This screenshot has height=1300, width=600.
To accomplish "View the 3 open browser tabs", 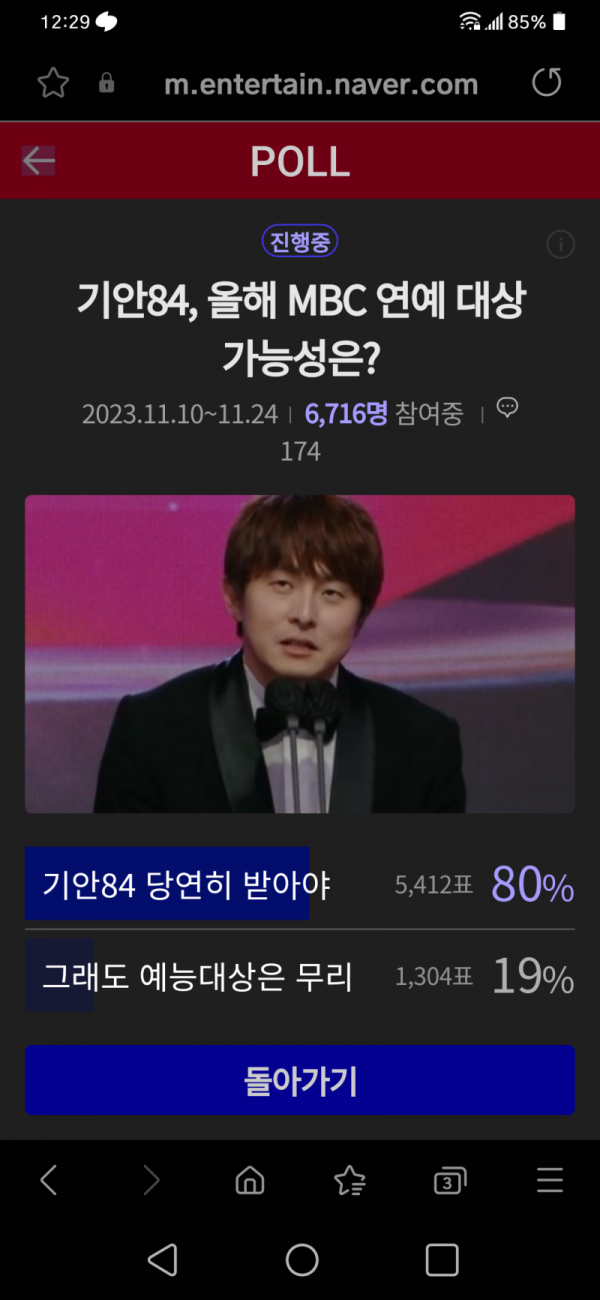I will (450, 1181).
